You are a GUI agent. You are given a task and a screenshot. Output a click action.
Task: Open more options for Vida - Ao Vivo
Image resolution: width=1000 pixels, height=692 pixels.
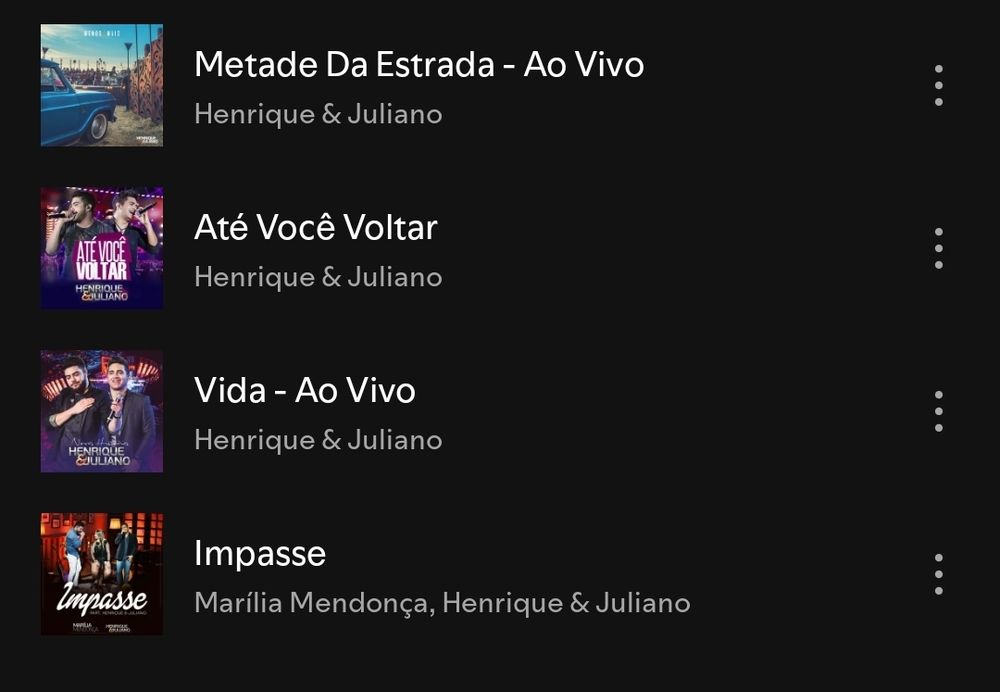(938, 411)
